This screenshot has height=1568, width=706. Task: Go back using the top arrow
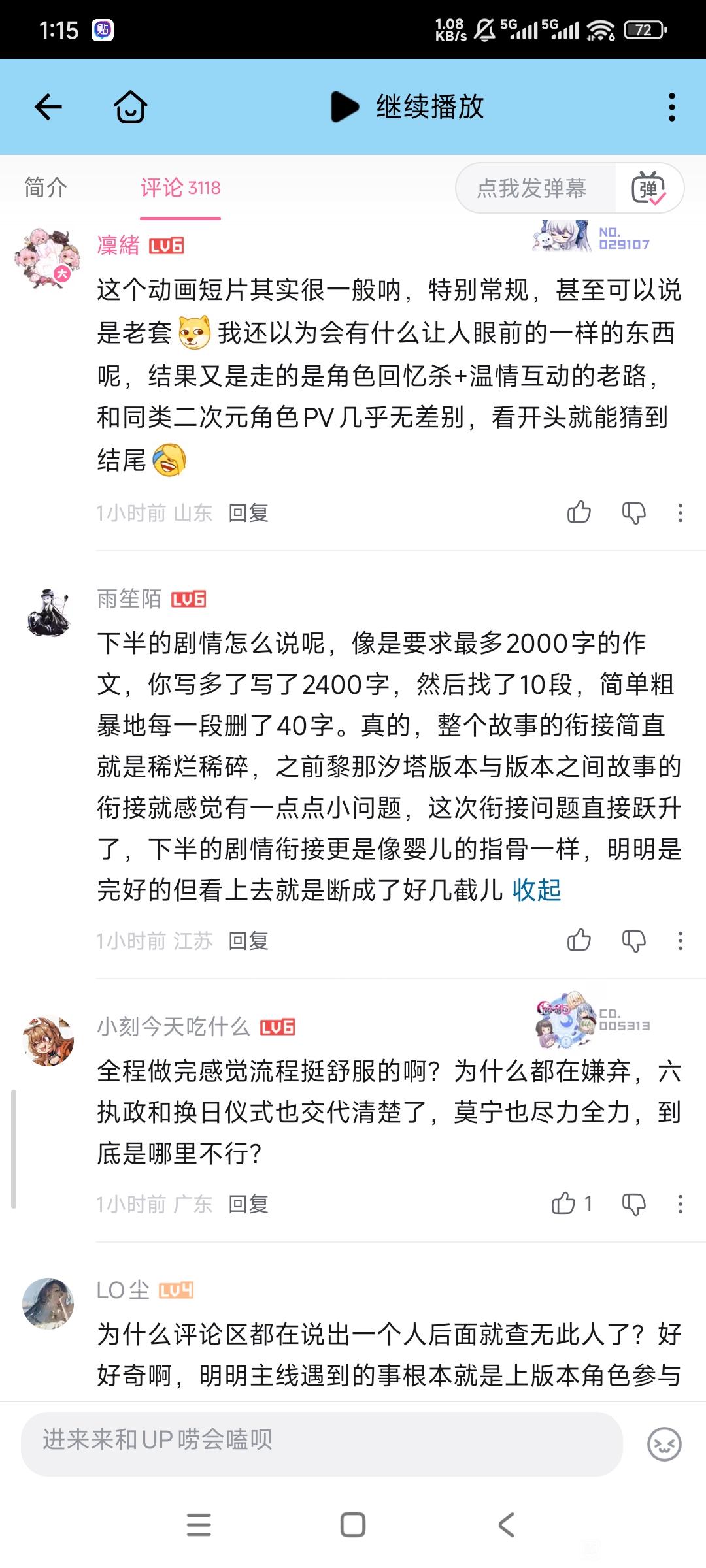(x=48, y=107)
